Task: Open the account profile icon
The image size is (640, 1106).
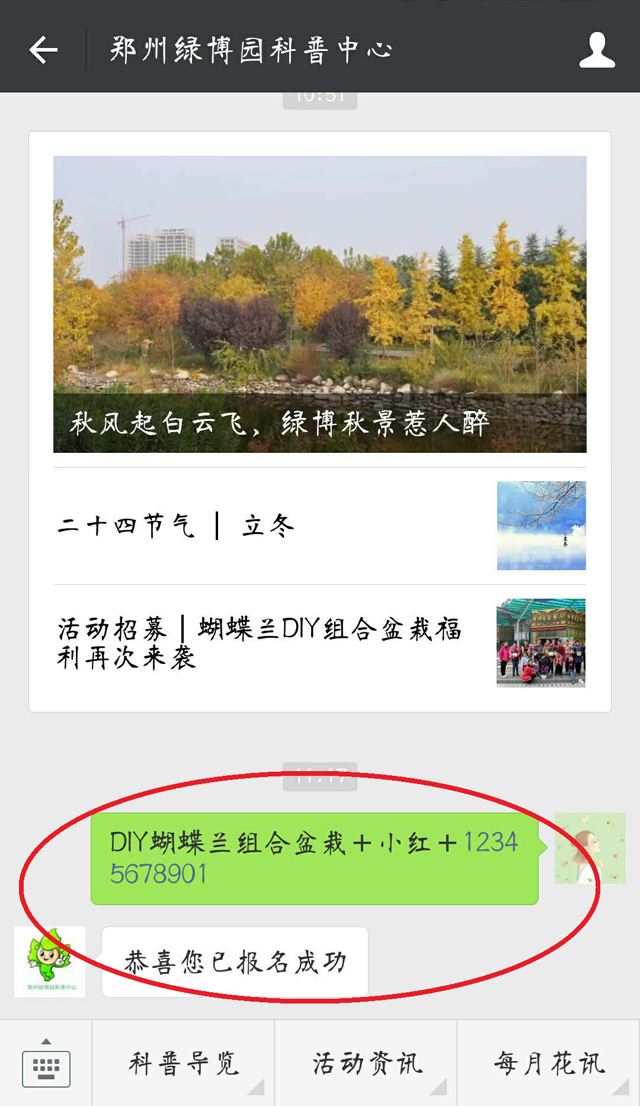Action: coord(596,49)
